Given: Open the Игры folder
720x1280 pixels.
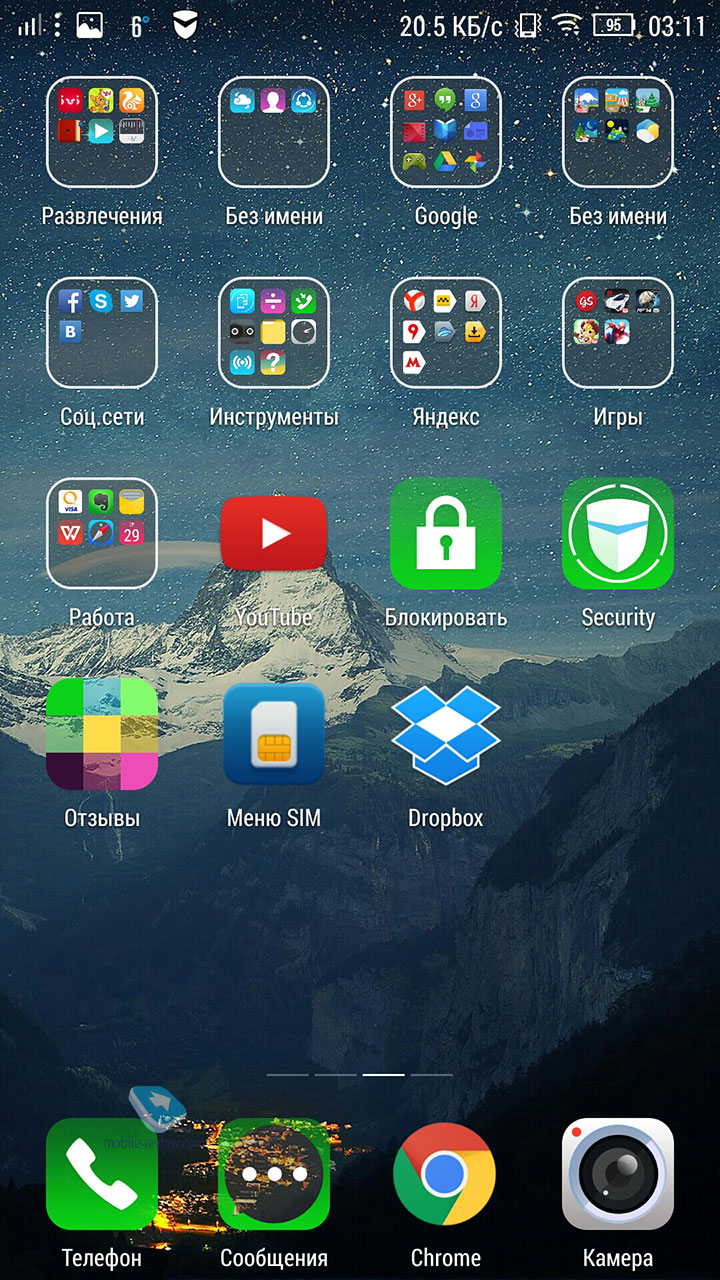Looking at the screenshot, I should [x=618, y=333].
